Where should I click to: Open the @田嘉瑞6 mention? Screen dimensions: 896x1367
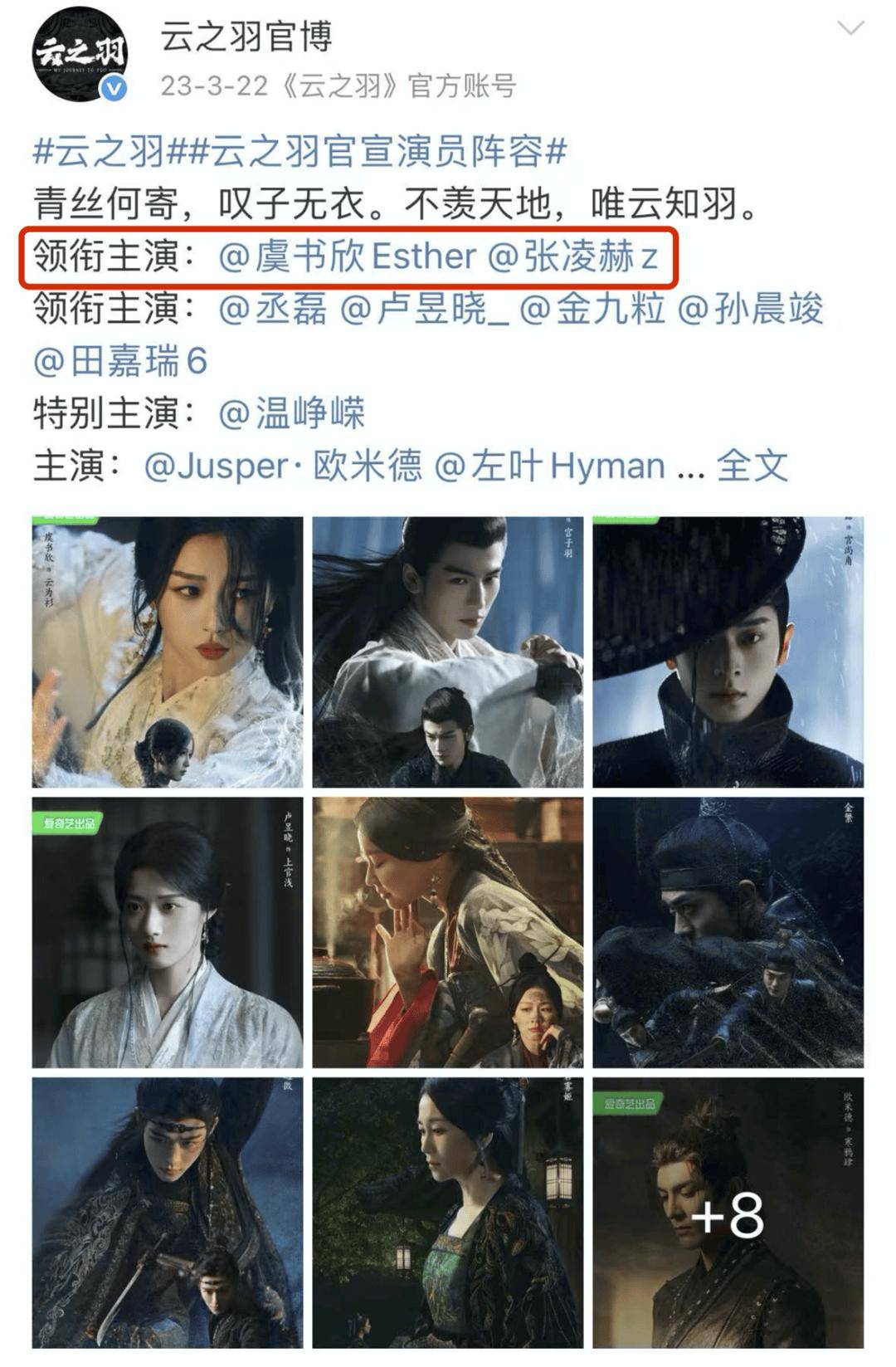(x=120, y=362)
